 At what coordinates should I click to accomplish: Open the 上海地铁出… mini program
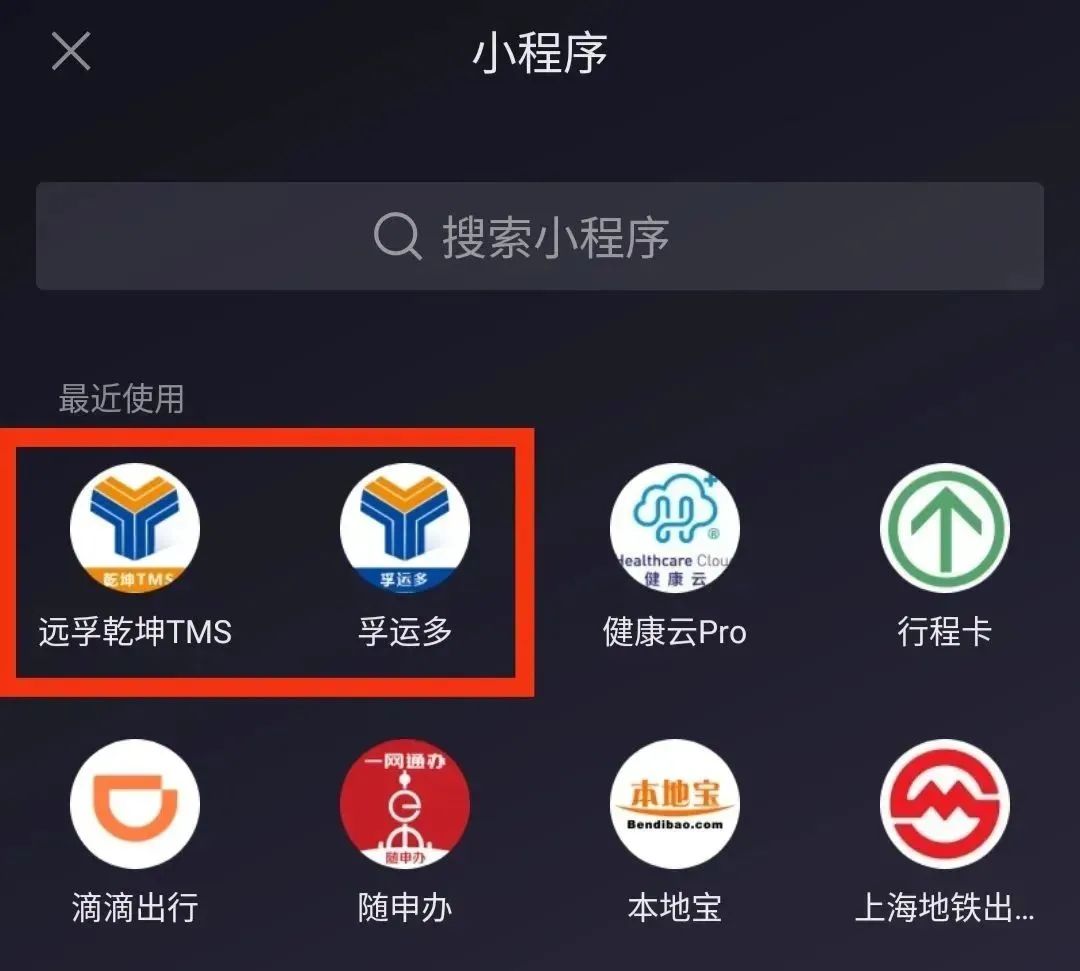(x=945, y=804)
